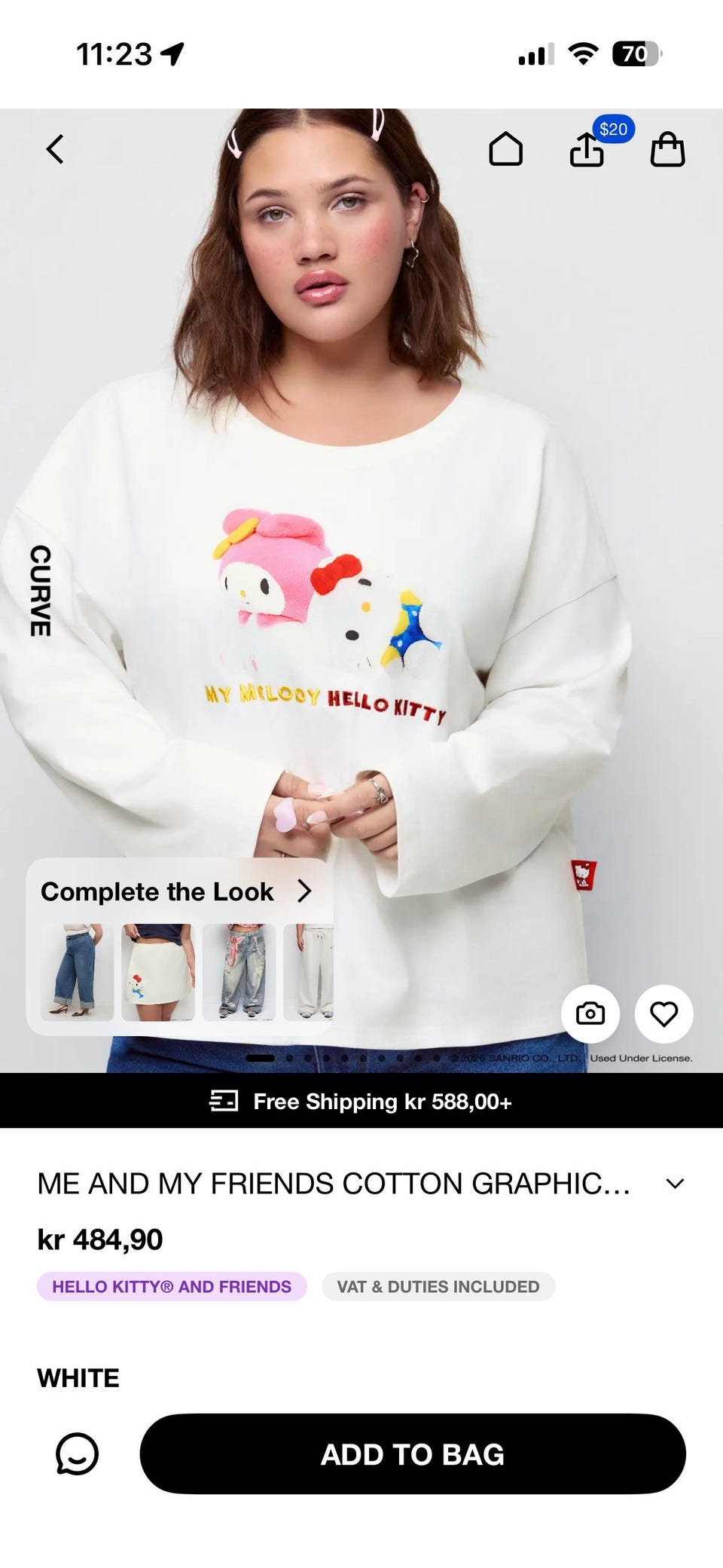
Task: Add this top to wishlist with the heart icon
Action: click(x=664, y=1014)
